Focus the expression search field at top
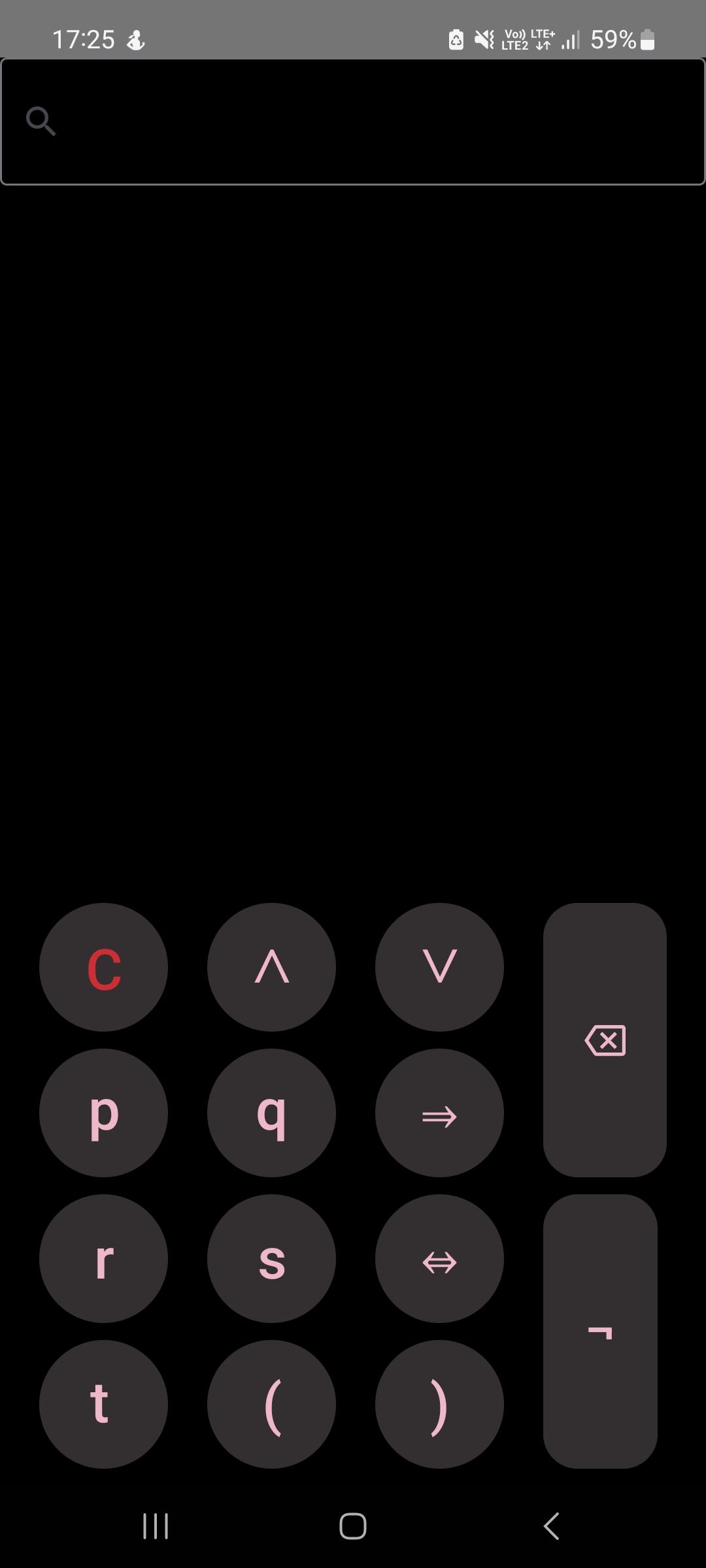 (x=353, y=122)
